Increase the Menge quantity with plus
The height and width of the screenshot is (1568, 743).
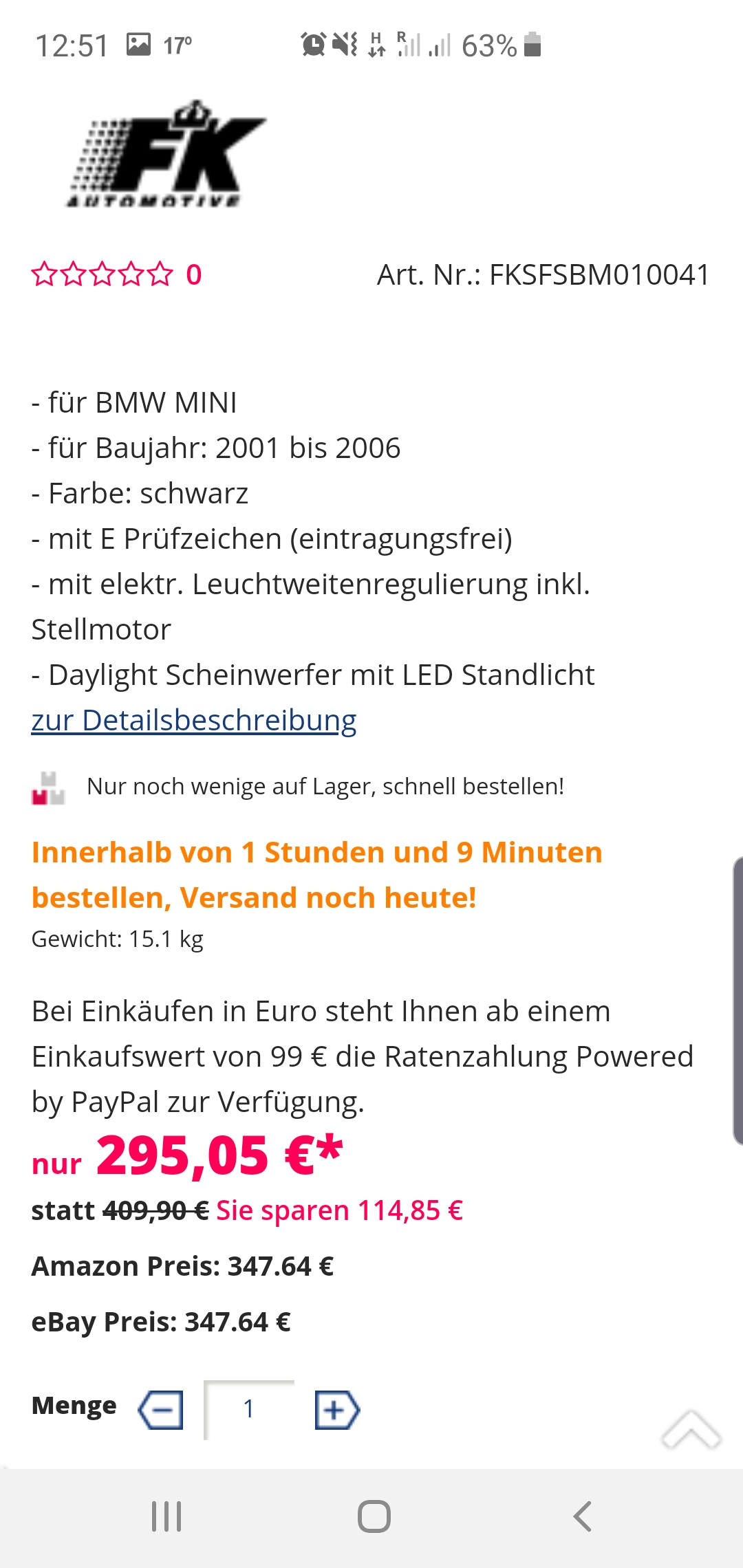pyautogui.click(x=336, y=1410)
